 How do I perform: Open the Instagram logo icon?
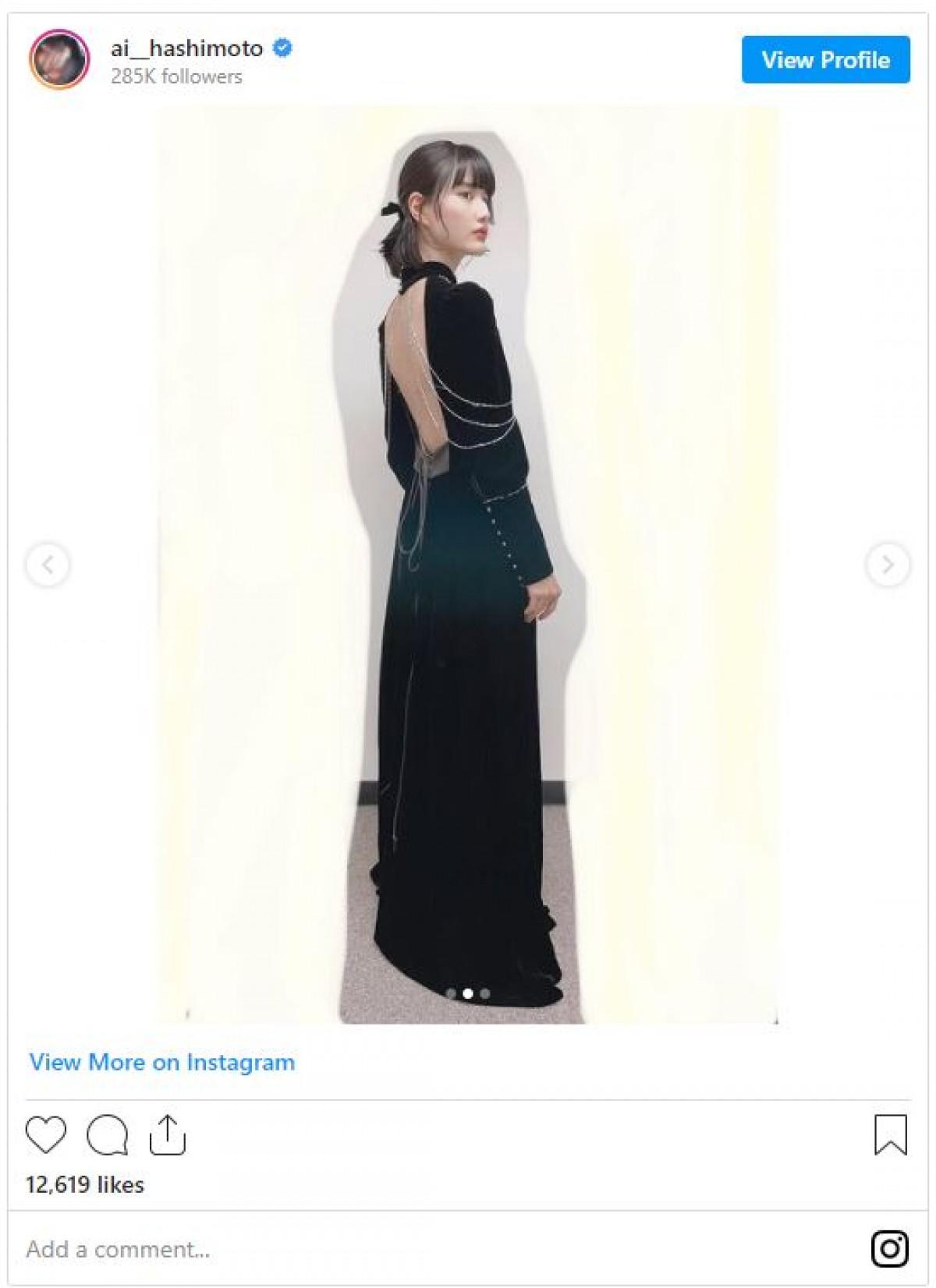(889, 1248)
